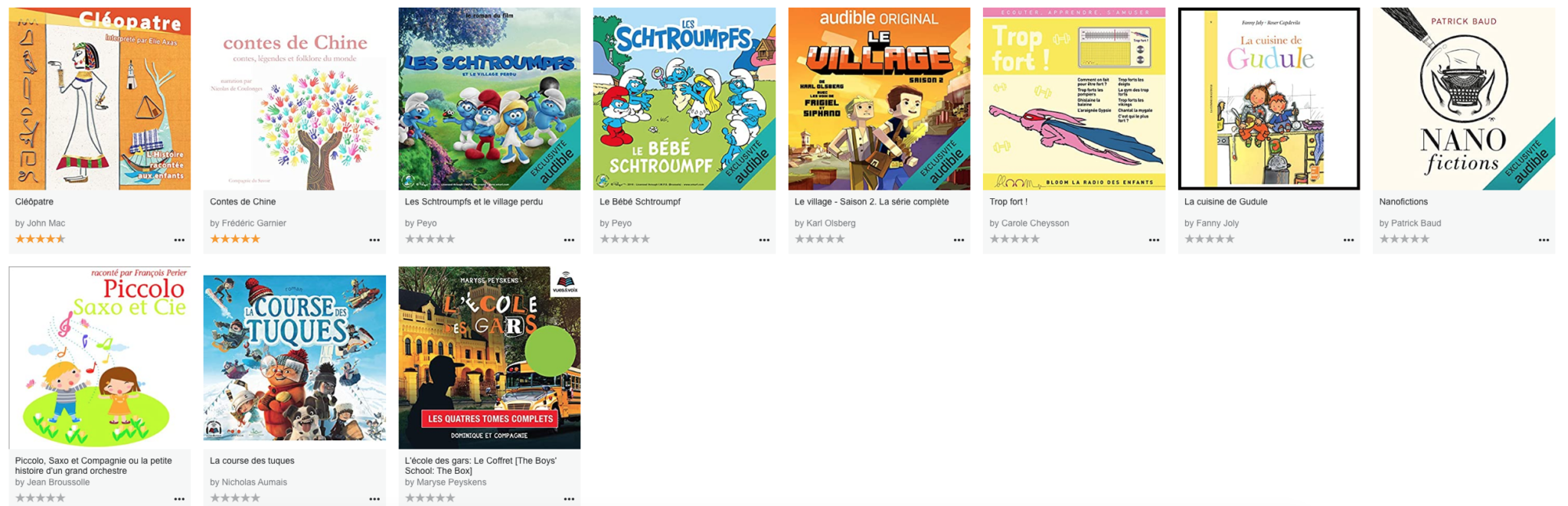The height and width of the screenshot is (506, 1568).
Task: Open Les Schtroumpfs et le village perdu
Action: [x=489, y=99]
